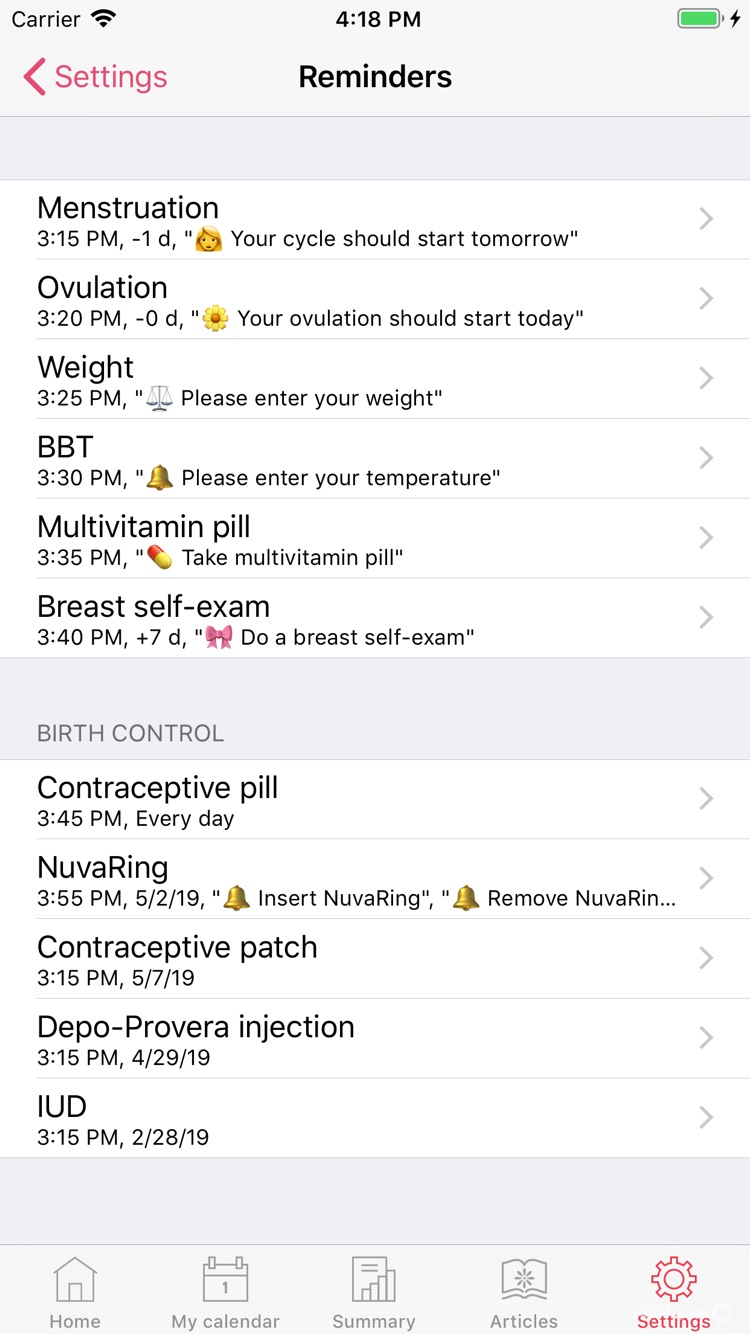Expand the IUD reminder details
This screenshot has height=1334, width=750.
(x=375, y=1117)
